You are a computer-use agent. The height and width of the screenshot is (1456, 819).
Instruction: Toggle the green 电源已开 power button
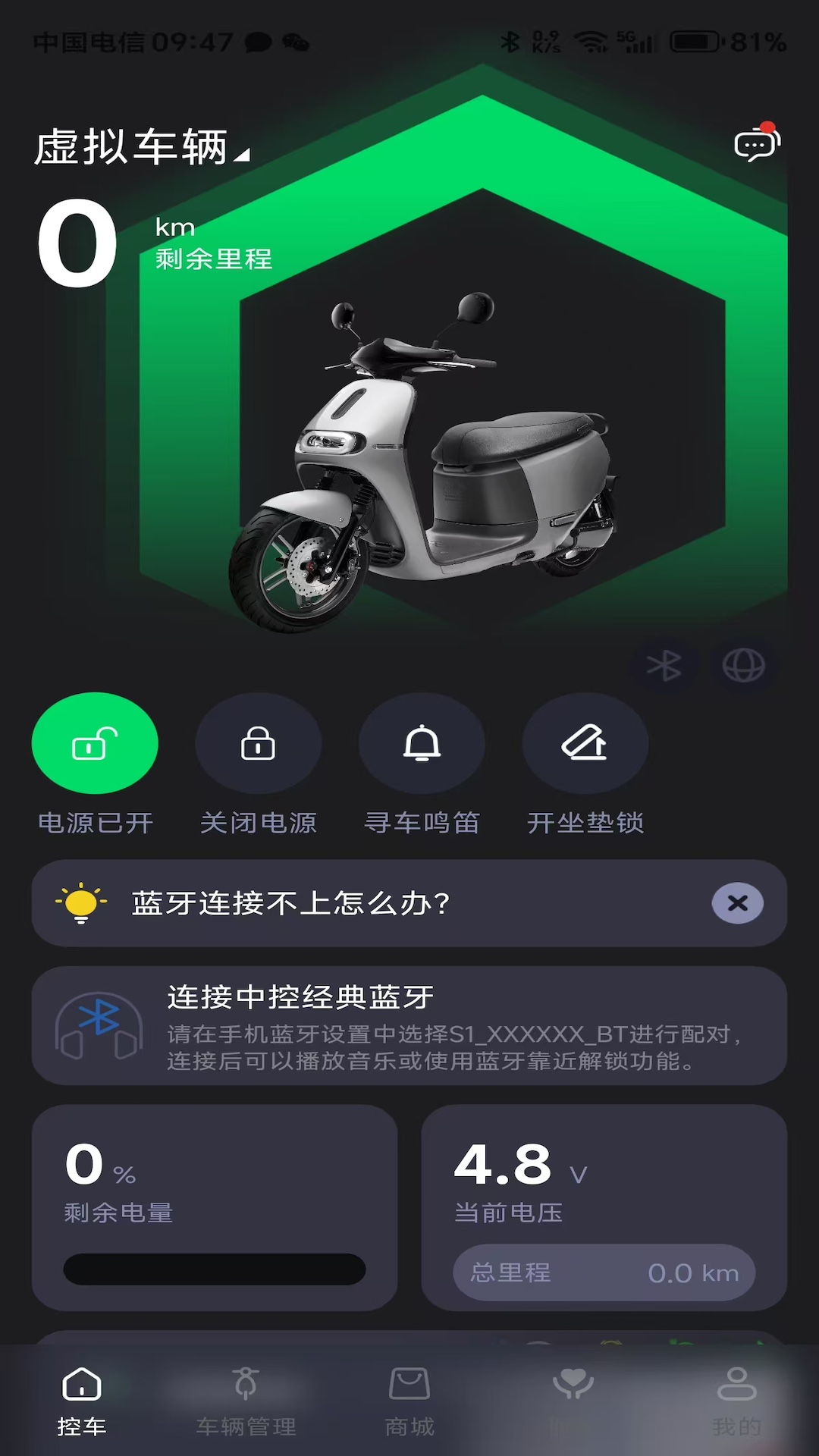[95, 744]
